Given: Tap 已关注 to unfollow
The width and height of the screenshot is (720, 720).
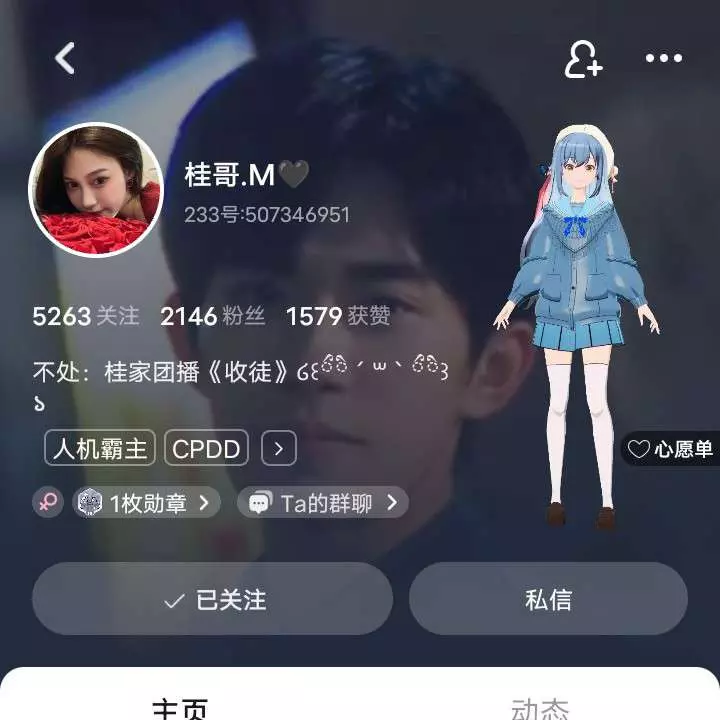Looking at the screenshot, I should pyautogui.click(x=212, y=599).
